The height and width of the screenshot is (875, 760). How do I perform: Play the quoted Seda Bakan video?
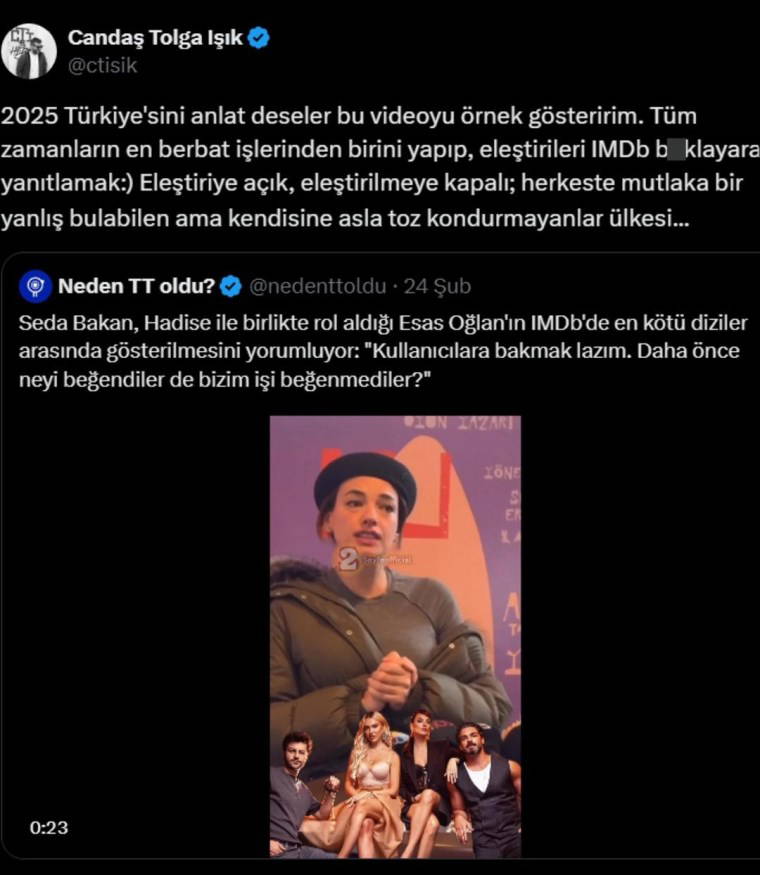click(x=395, y=637)
